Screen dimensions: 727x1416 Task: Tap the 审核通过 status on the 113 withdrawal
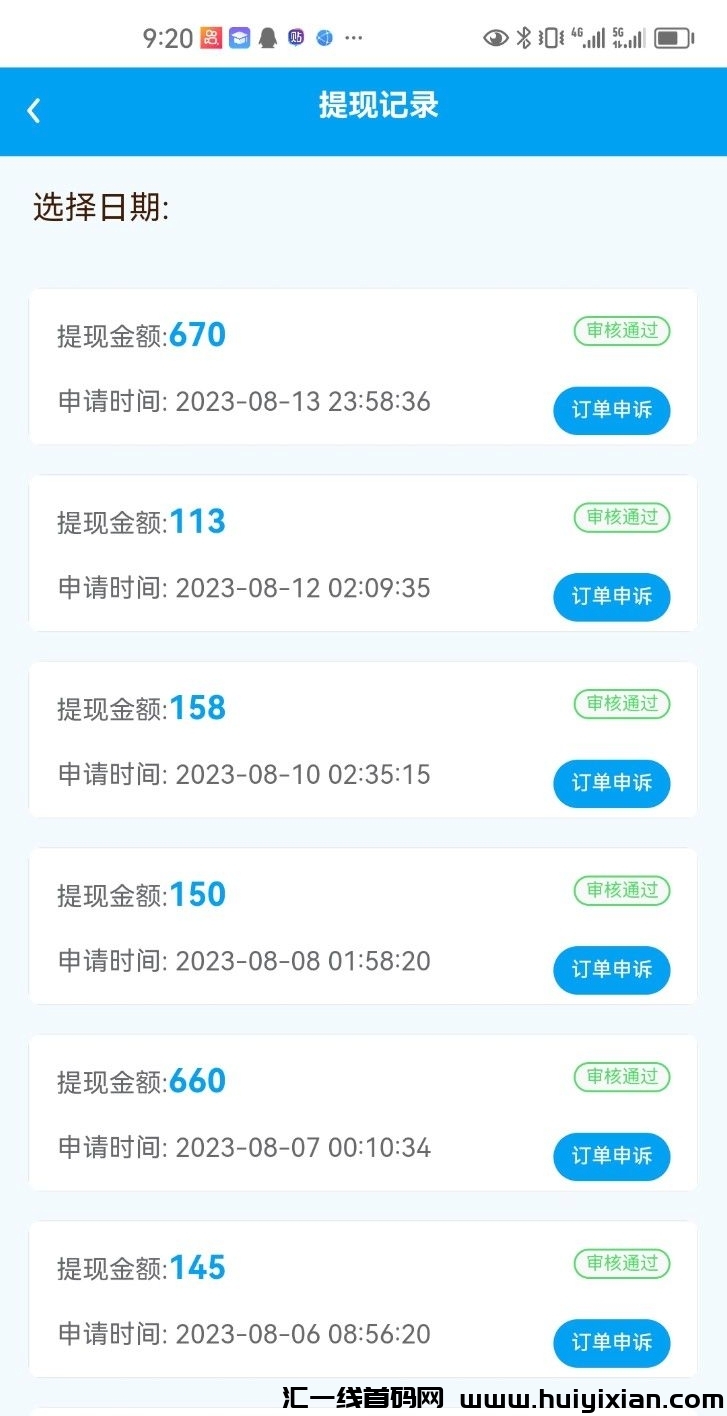pyautogui.click(x=621, y=517)
